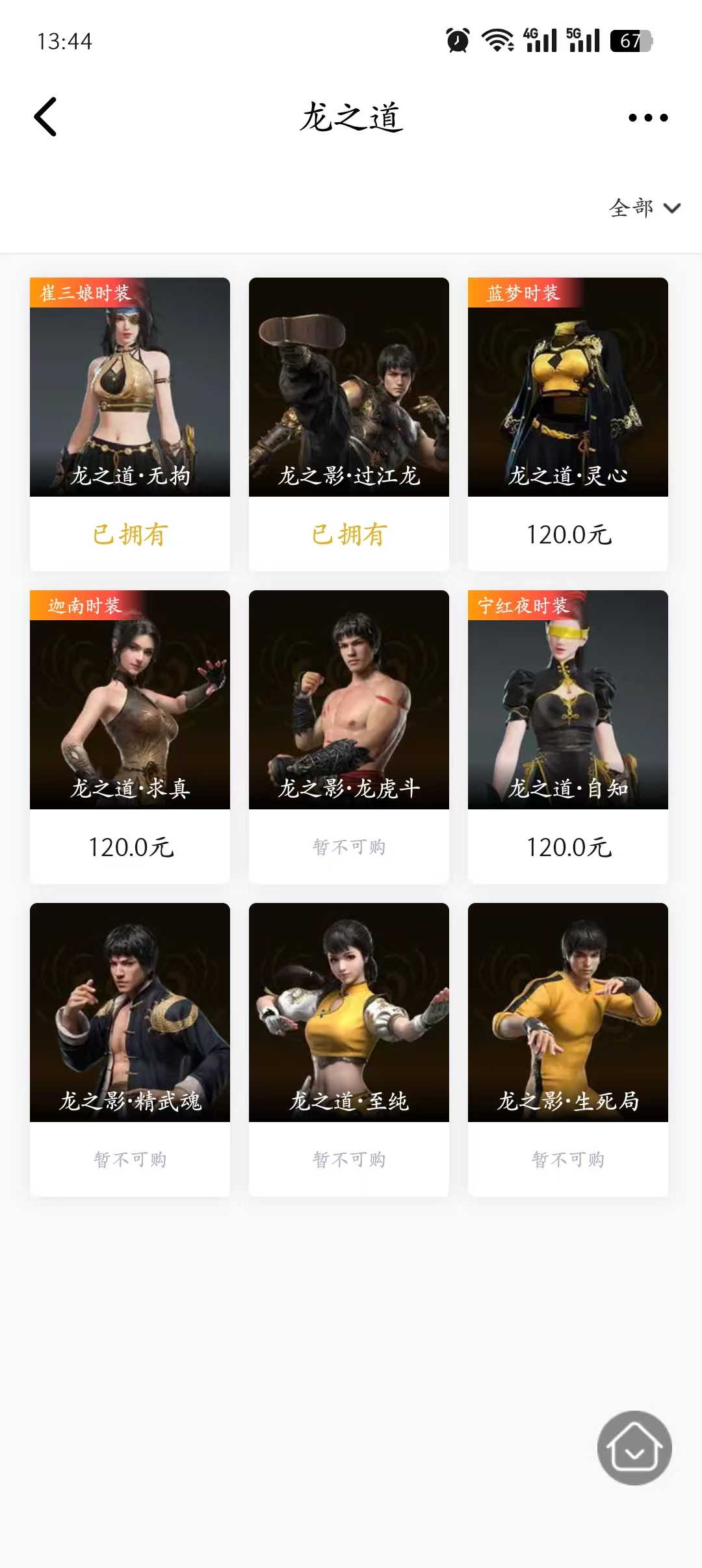This screenshot has width=702, height=1568.
Task: View the 龙之道·至纯 costume image
Action: point(348,1021)
